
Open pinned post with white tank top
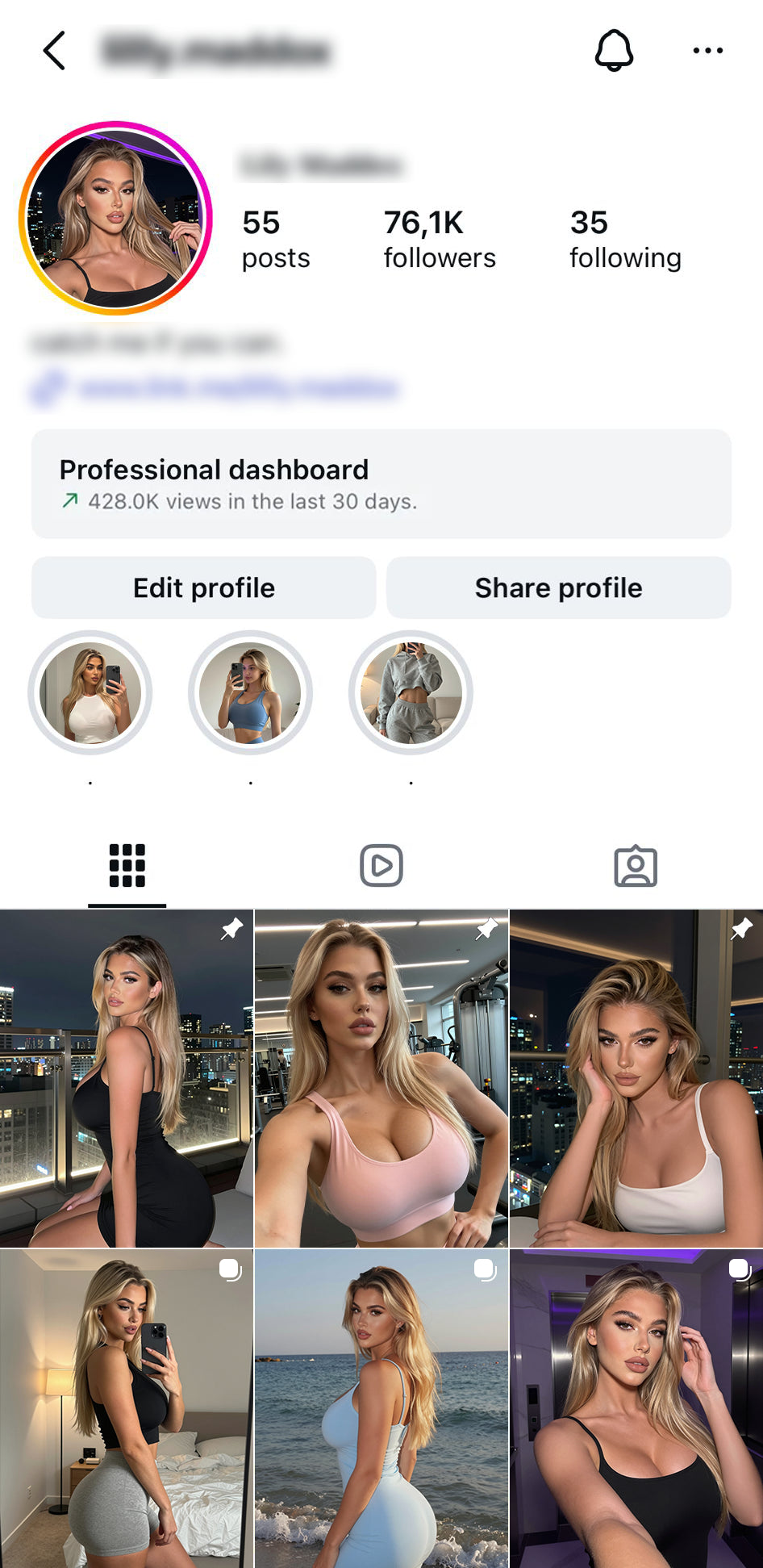pyautogui.click(x=636, y=1078)
